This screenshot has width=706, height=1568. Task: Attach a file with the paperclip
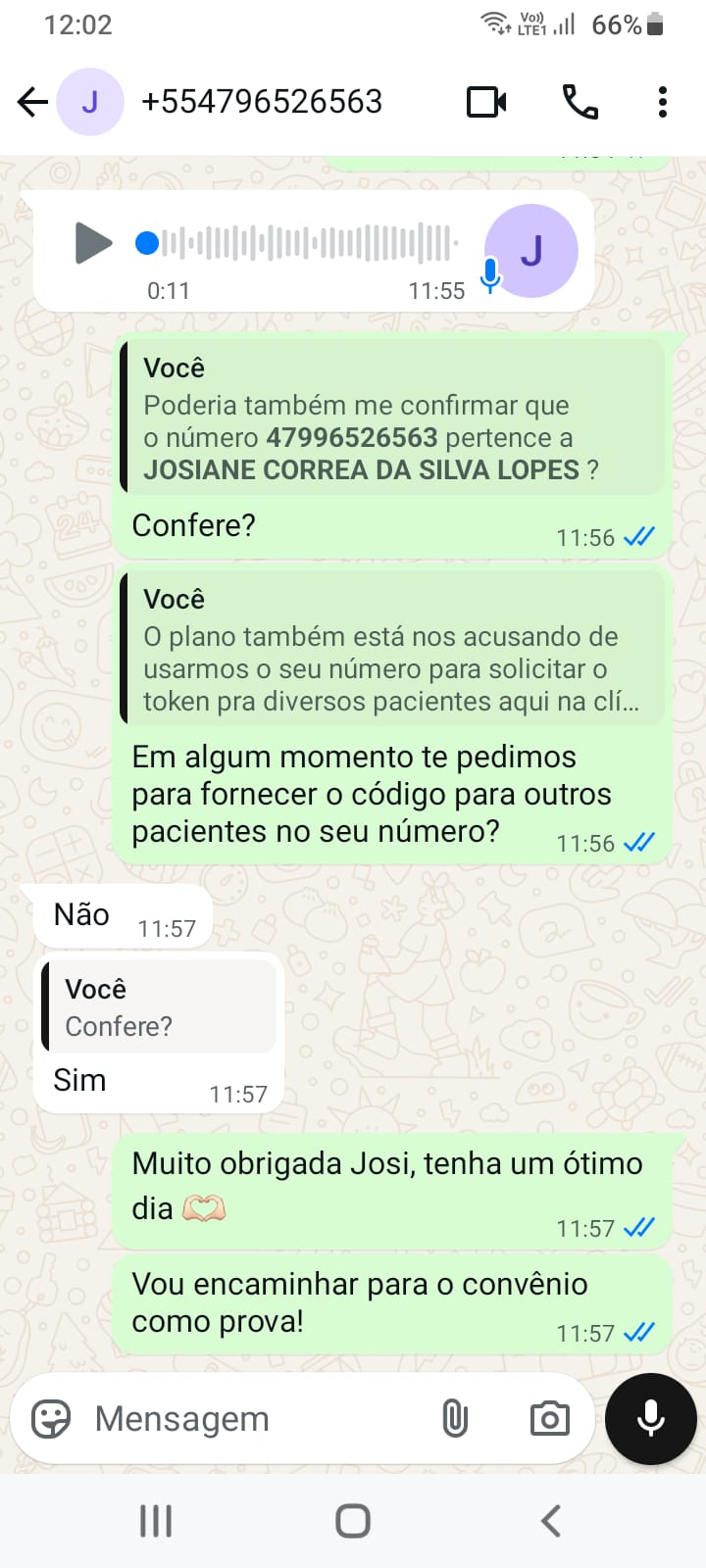pos(455,1418)
